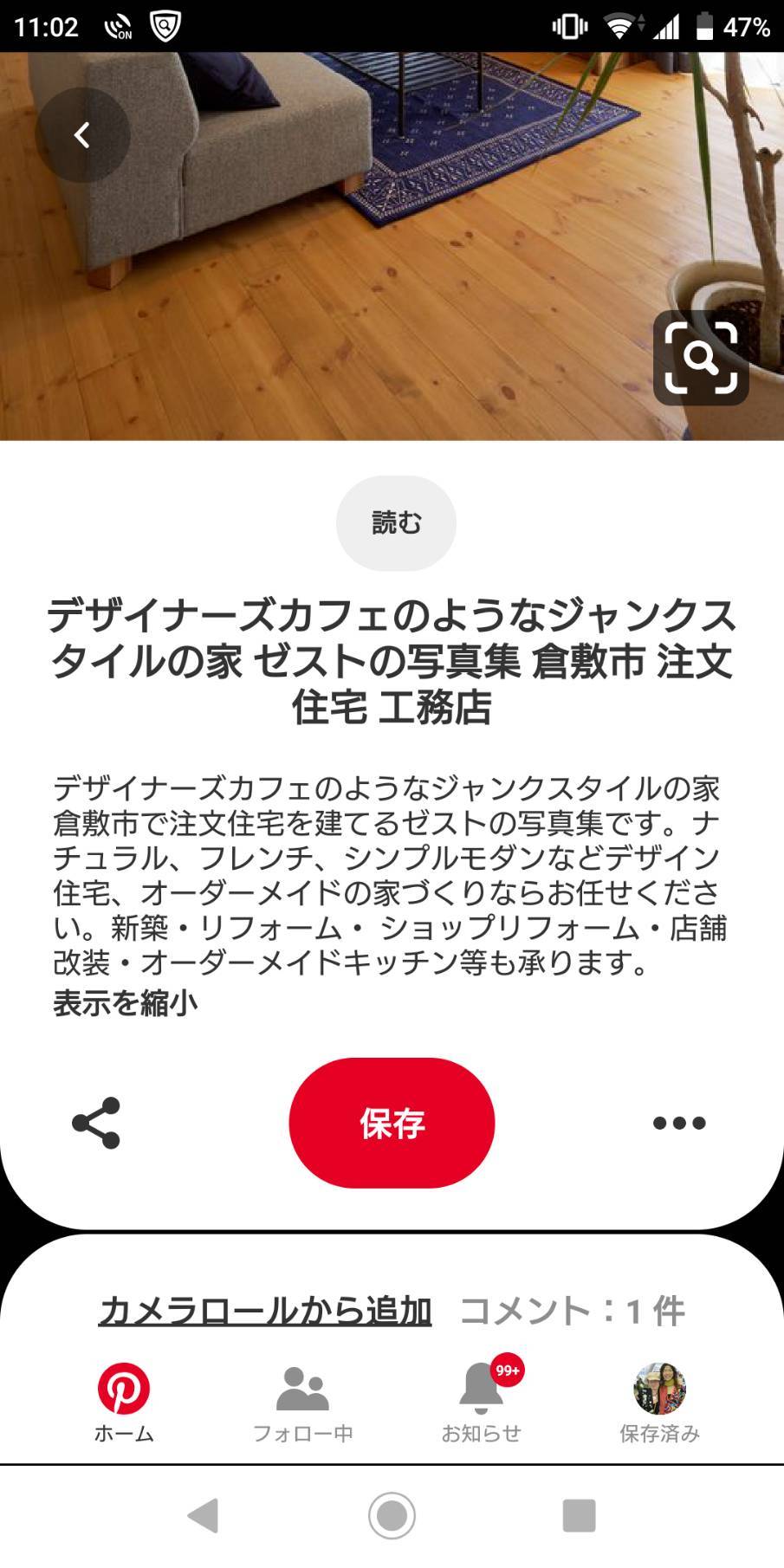Open the three-dot more options menu
This screenshot has width=784, height=1568.
coord(679,1123)
